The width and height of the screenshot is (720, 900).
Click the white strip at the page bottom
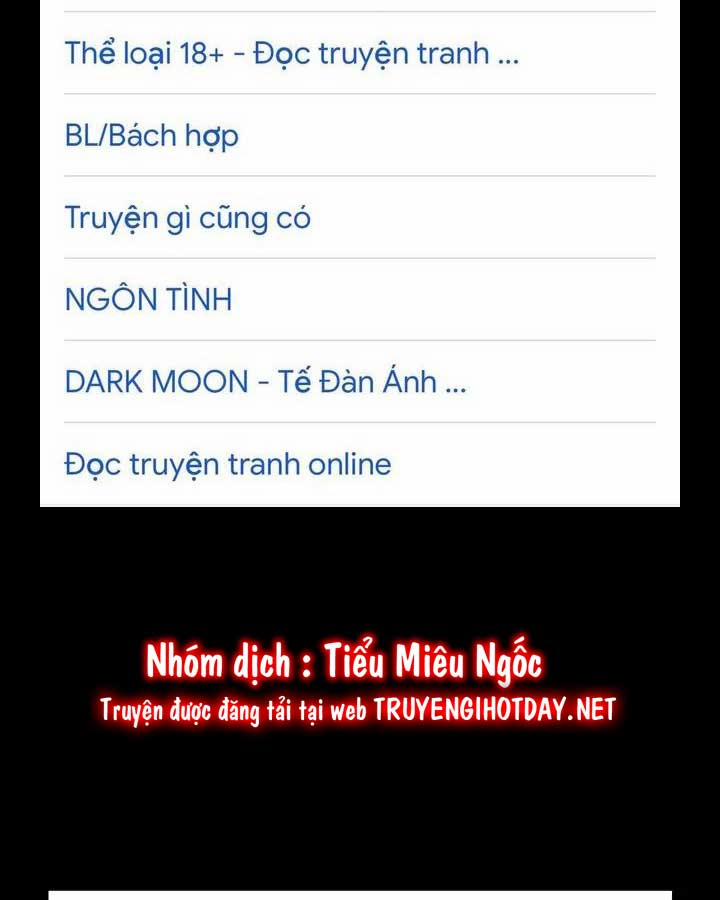360,893
